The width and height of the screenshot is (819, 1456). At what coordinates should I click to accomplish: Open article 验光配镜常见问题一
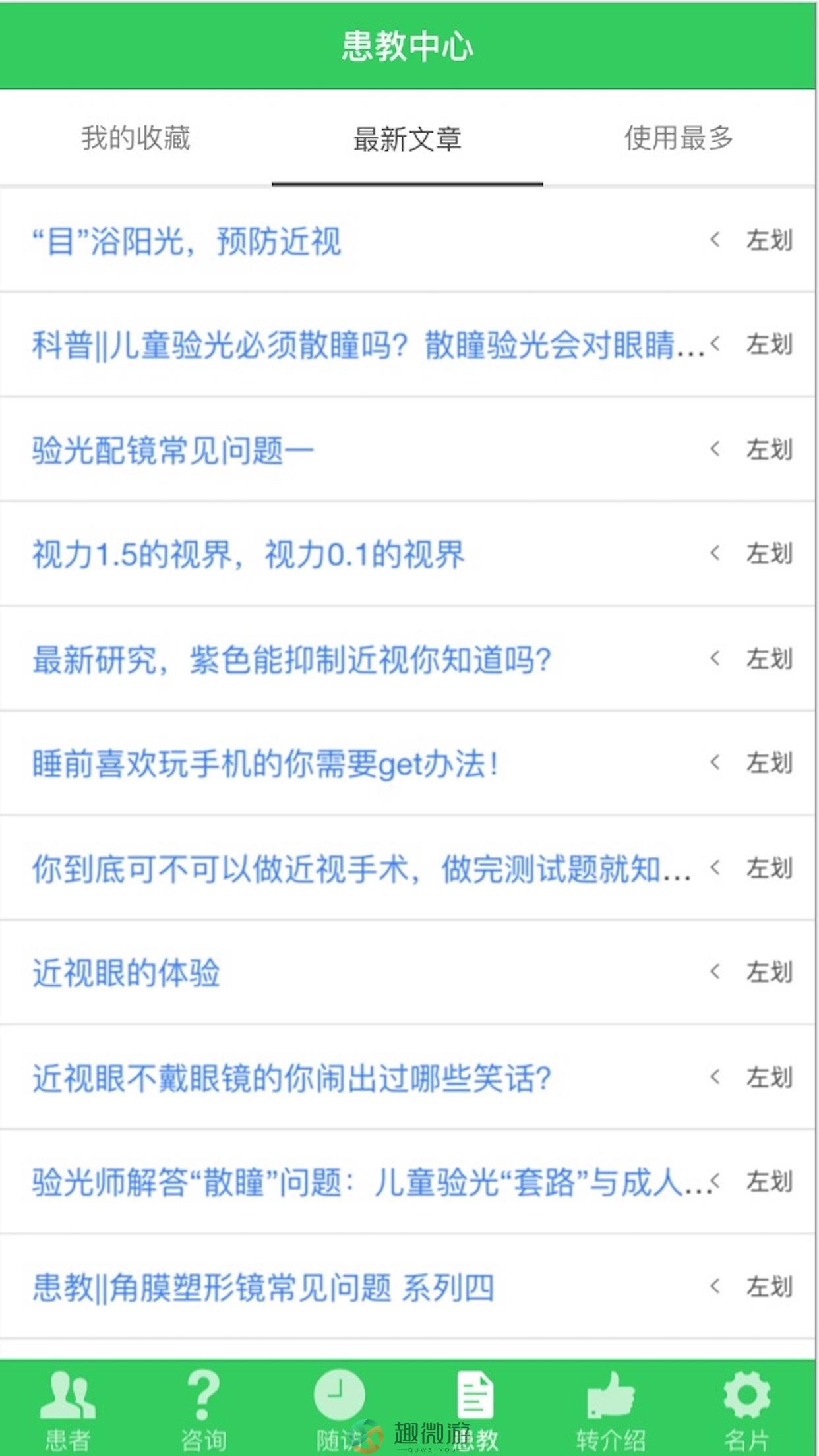click(x=408, y=450)
